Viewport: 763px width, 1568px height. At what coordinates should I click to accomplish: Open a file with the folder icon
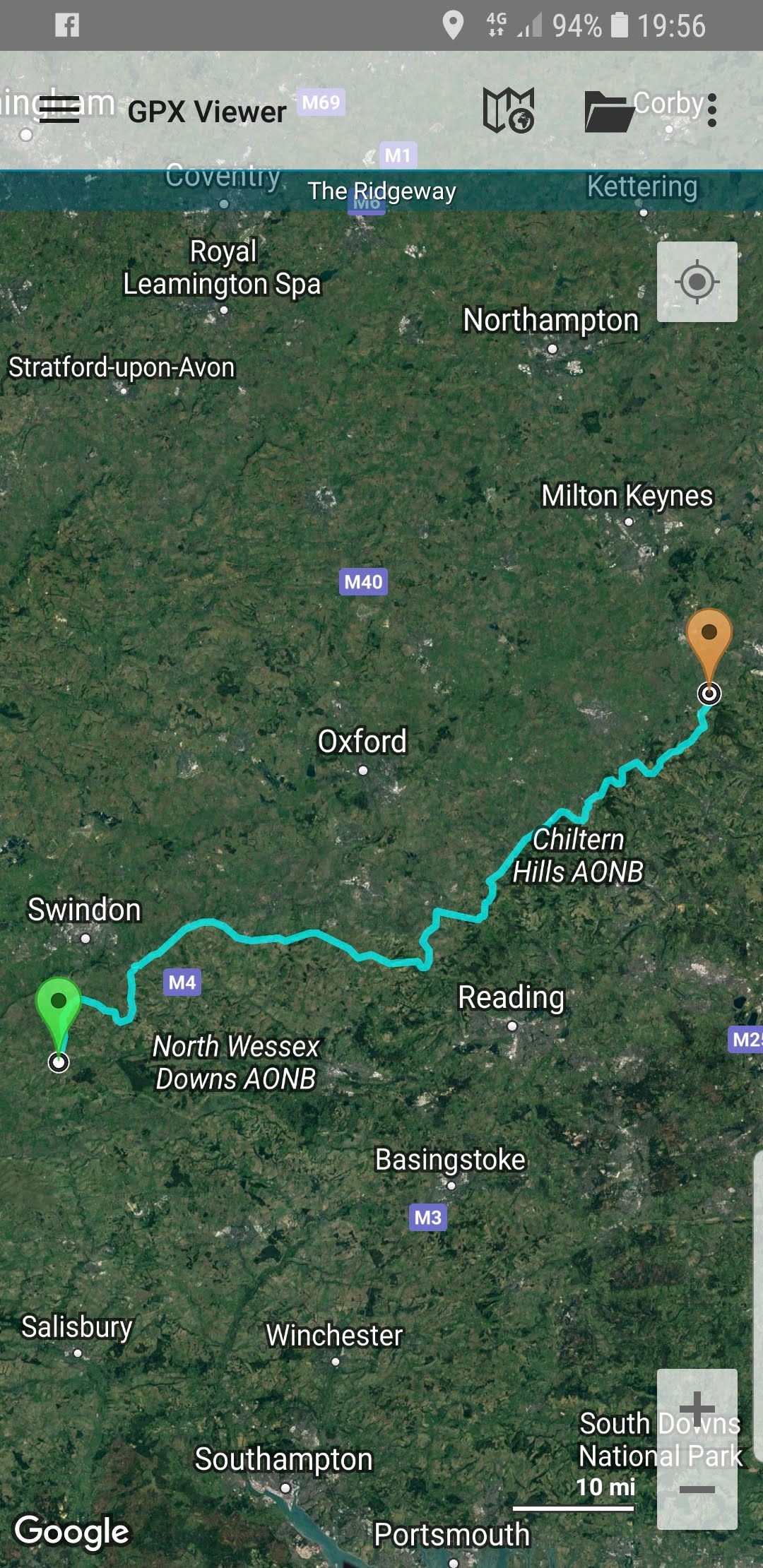click(608, 111)
